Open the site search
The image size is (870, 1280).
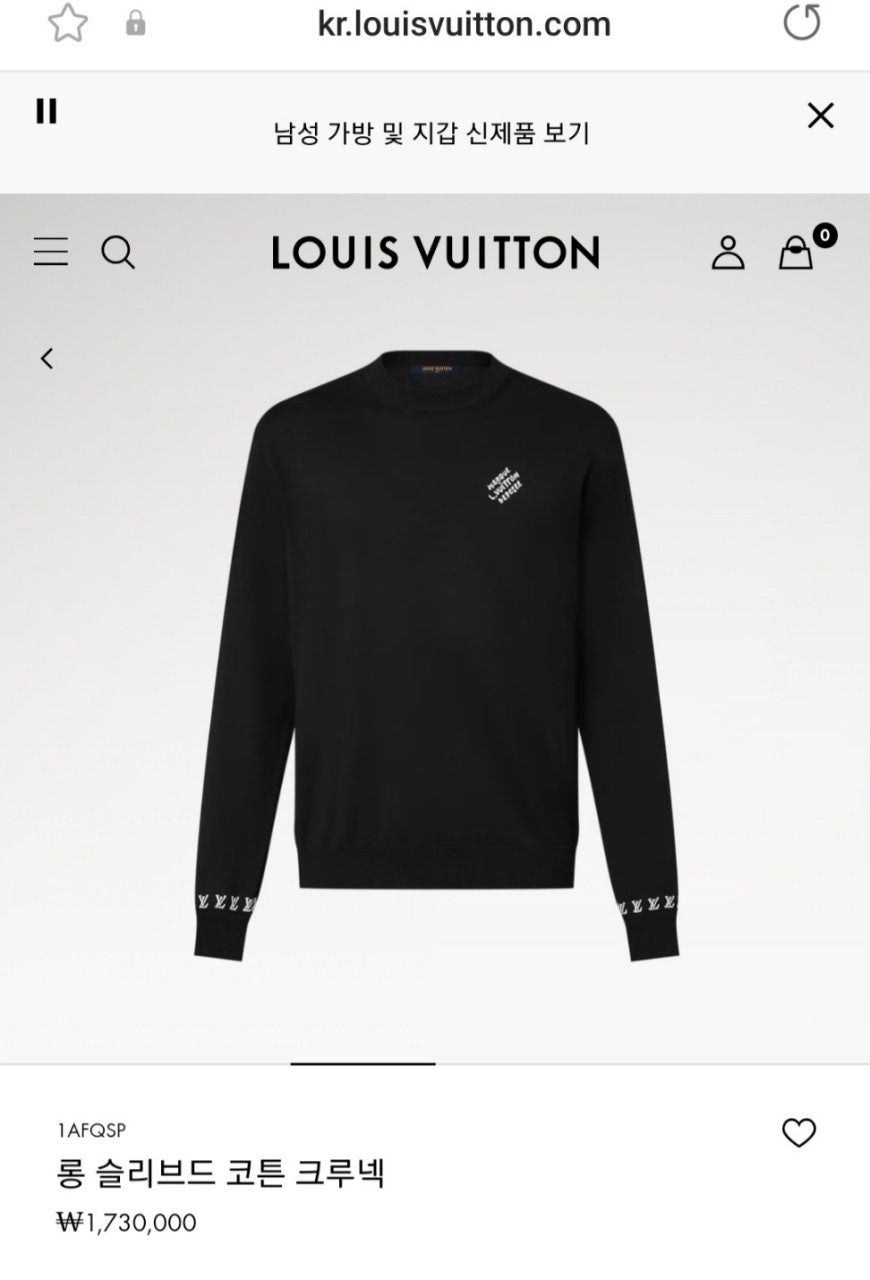[118, 252]
